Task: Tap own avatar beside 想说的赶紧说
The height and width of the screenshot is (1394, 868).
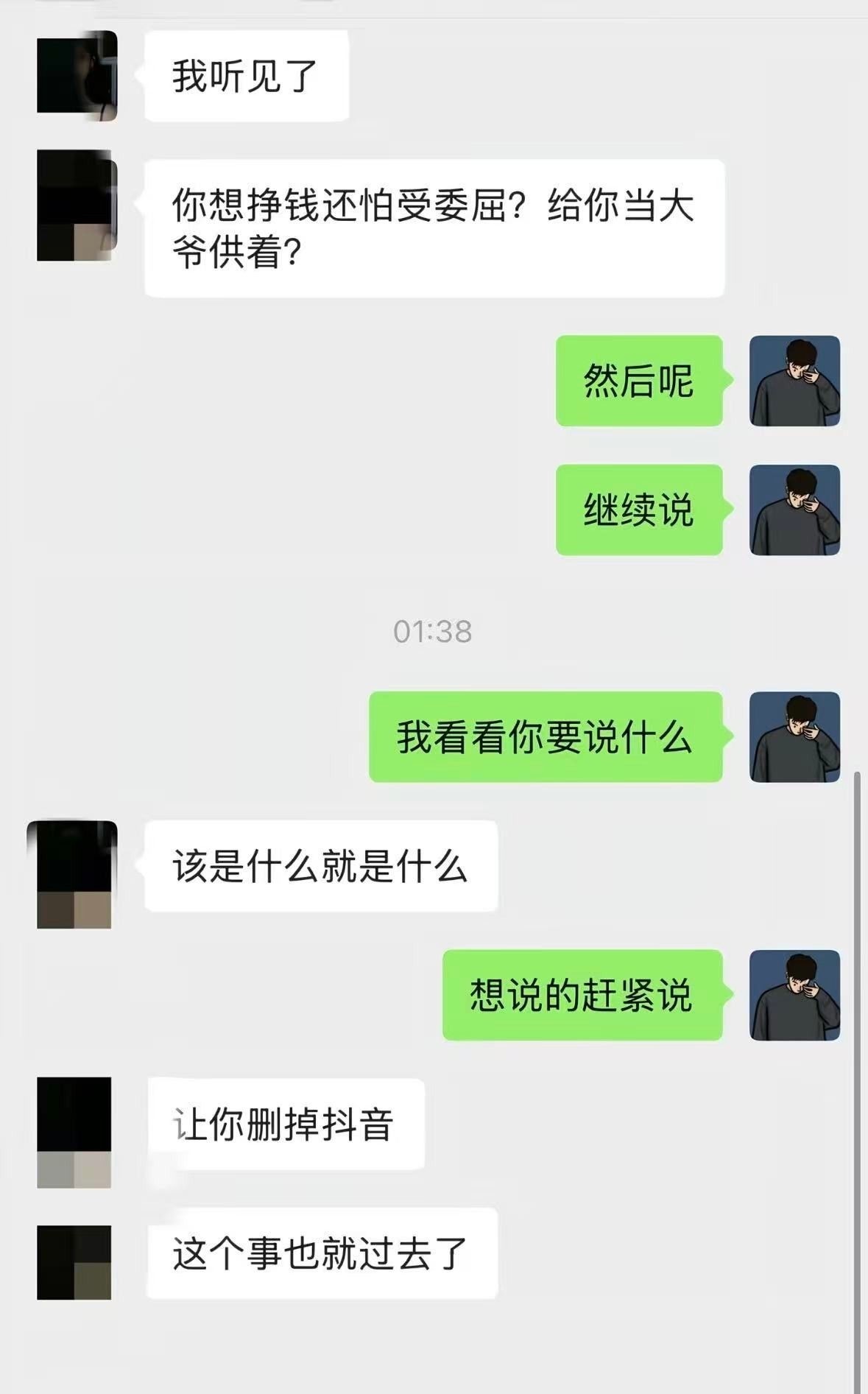Action: point(794,995)
